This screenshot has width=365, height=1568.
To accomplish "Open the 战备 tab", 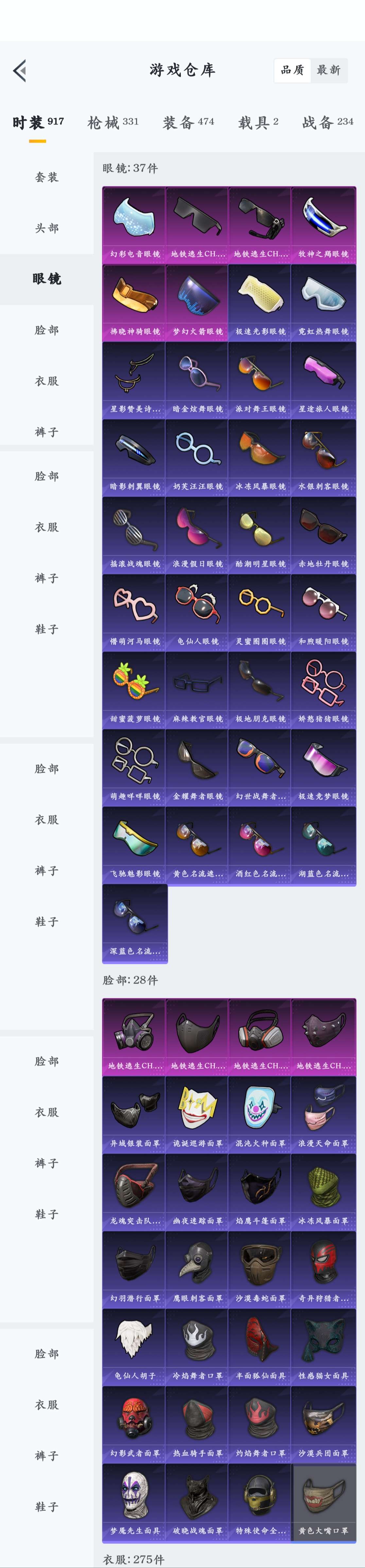I will [327, 122].
